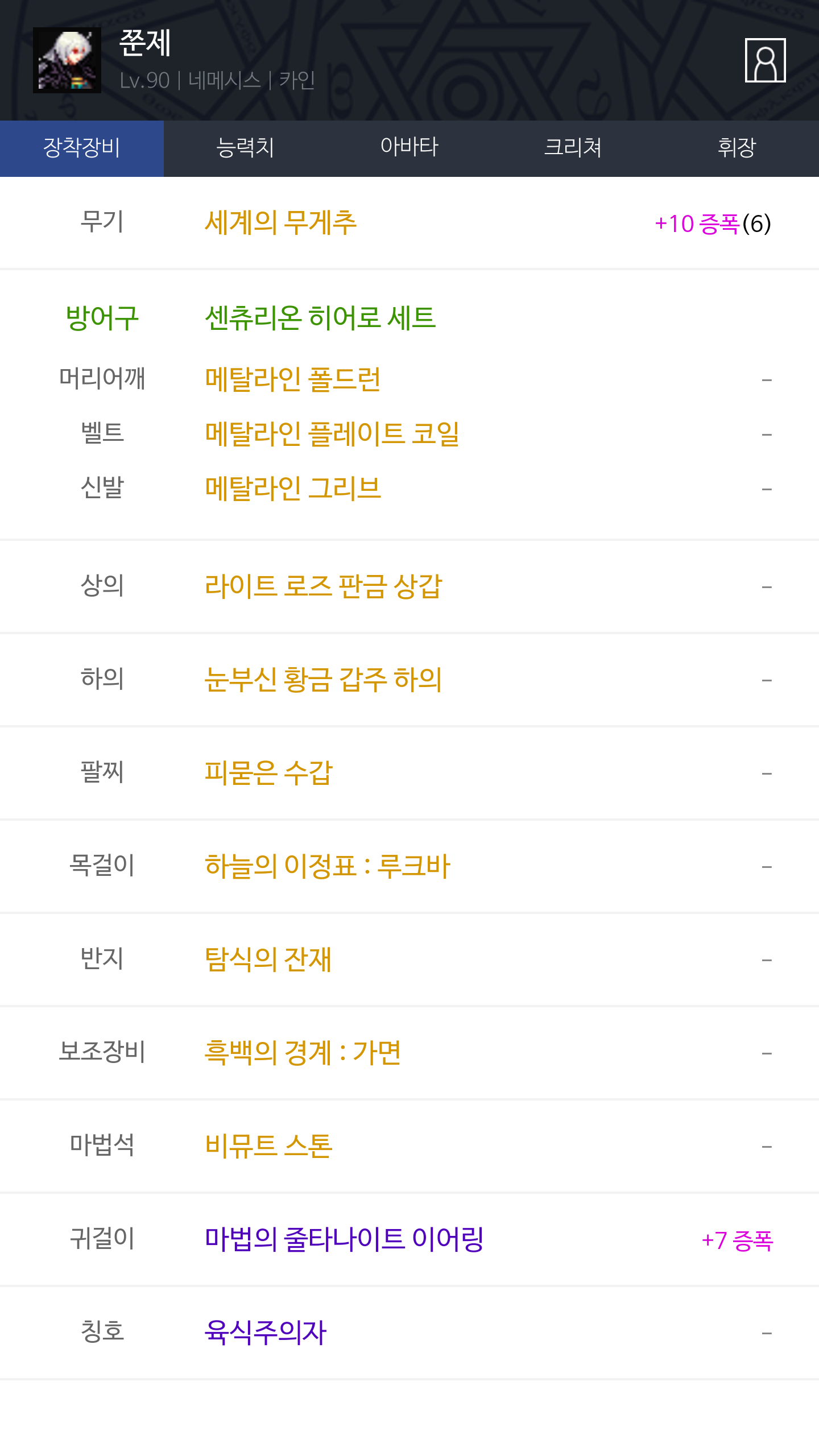
Task: Switch to the 능력치 tab
Action: 246,148
